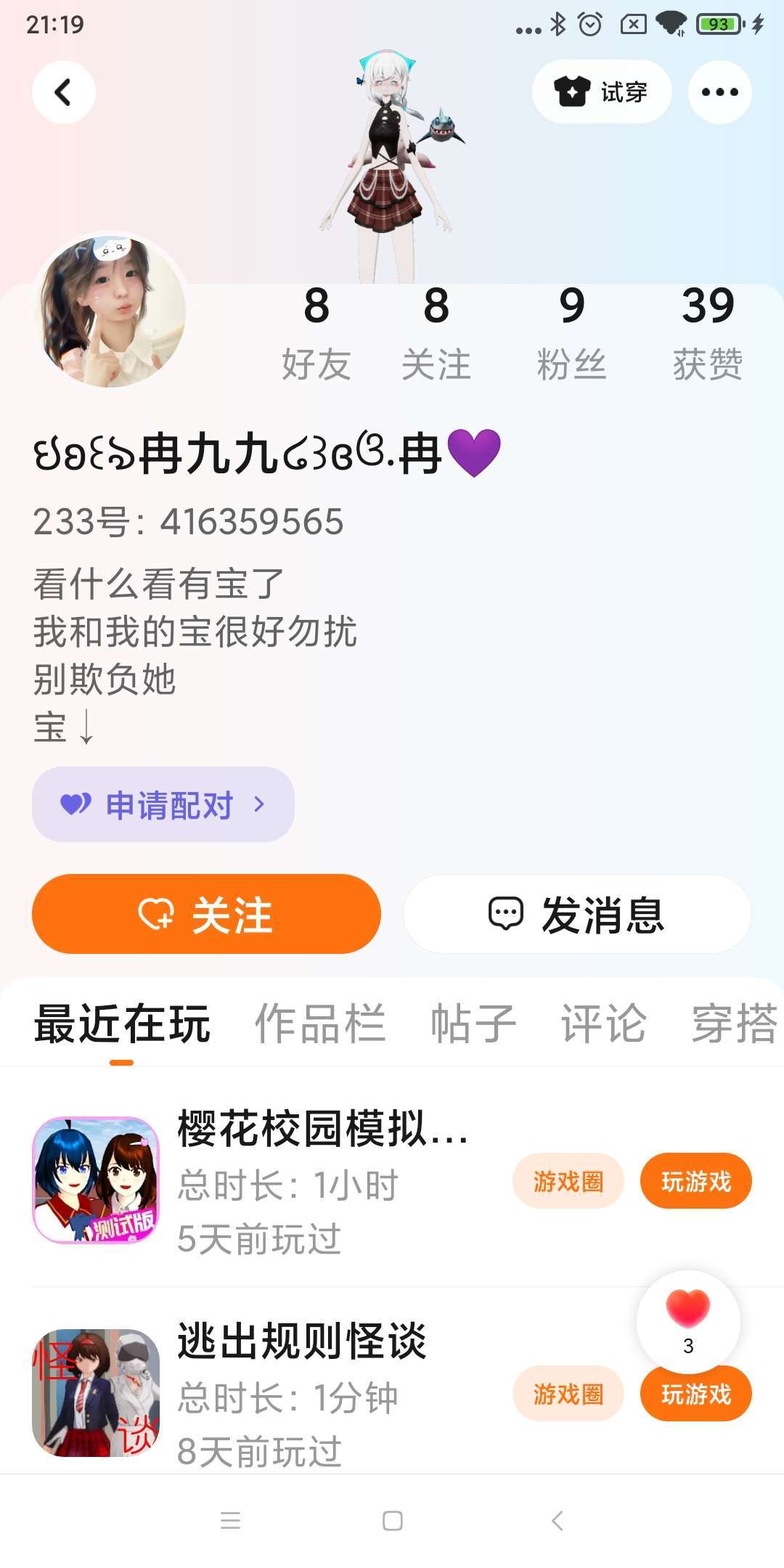Open the three-dot overflow menu
Viewport: 784px width, 1568px height.
[x=719, y=92]
